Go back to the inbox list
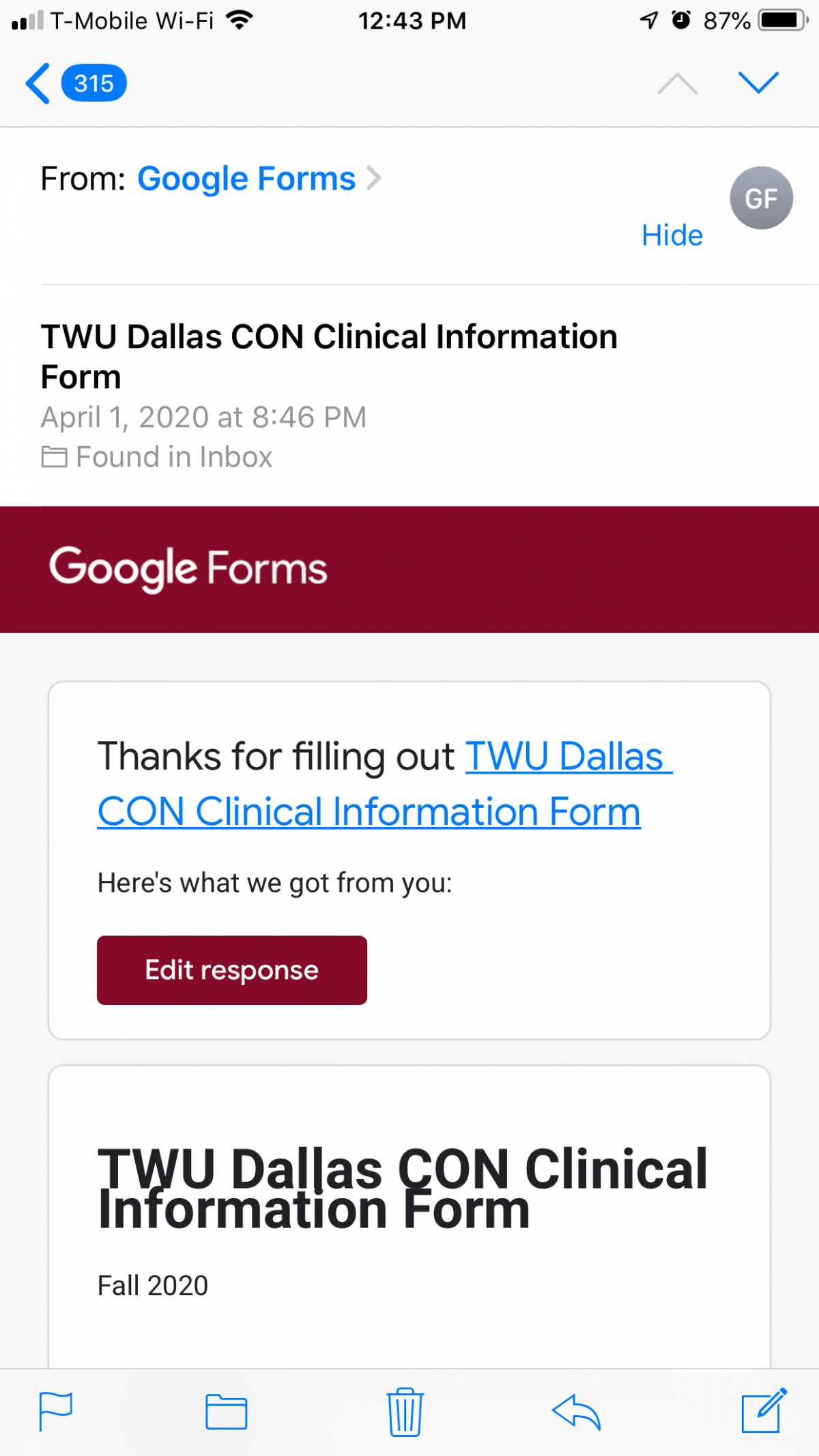Image resolution: width=819 pixels, height=1456 pixels. (76, 83)
